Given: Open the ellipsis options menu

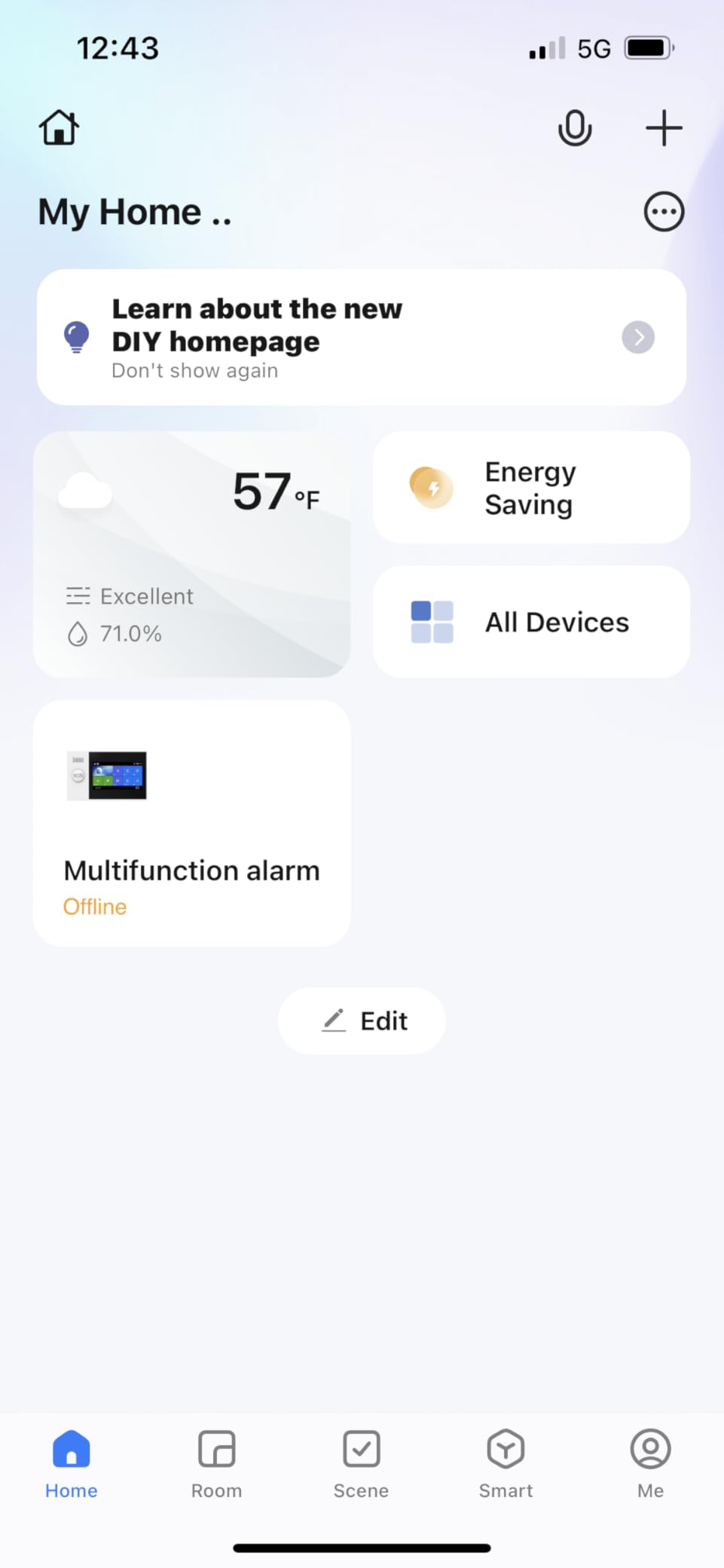Looking at the screenshot, I should pyautogui.click(x=663, y=212).
